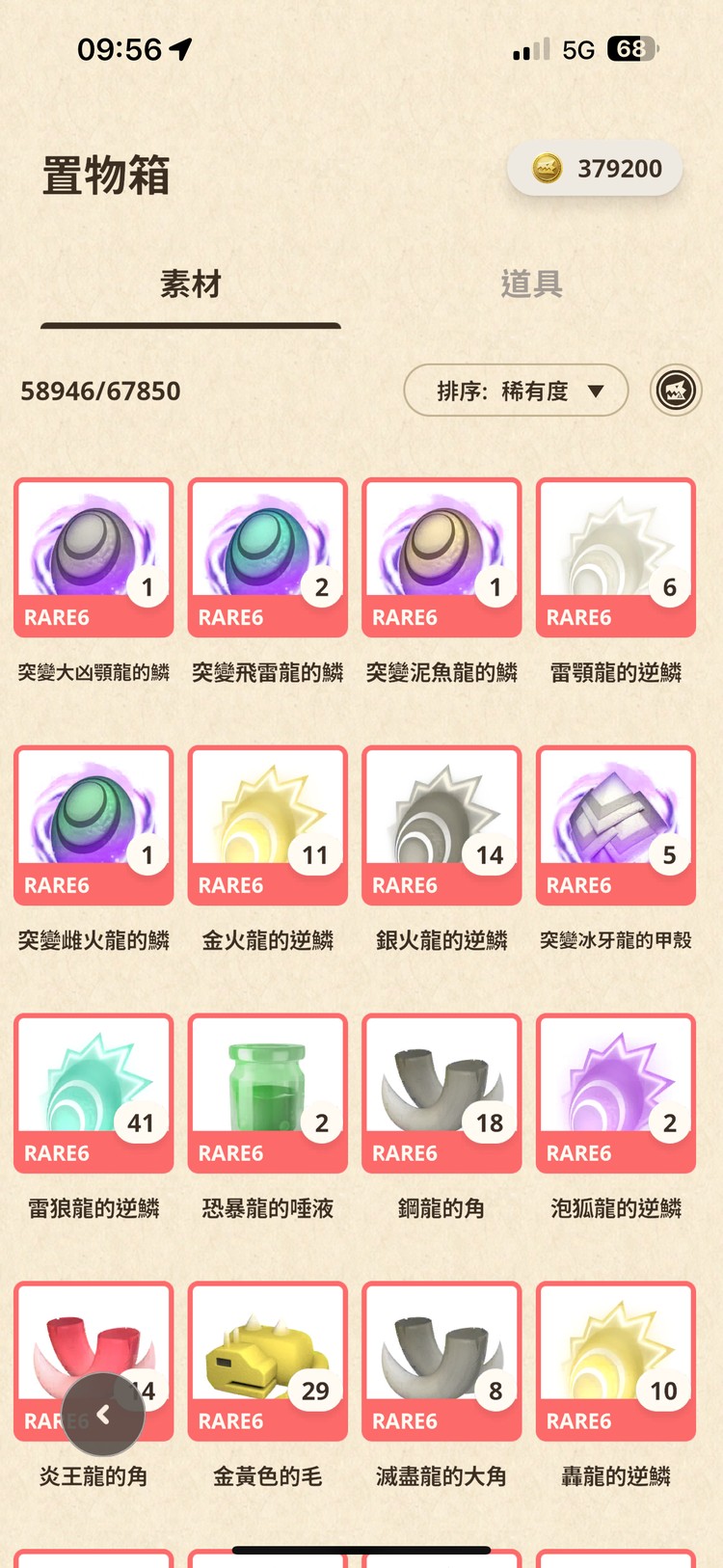Tap the 雷狼龍的逆鱗 material tile
The width and height of the screenshot is (723, 1568).
[x=94, y=1093]
